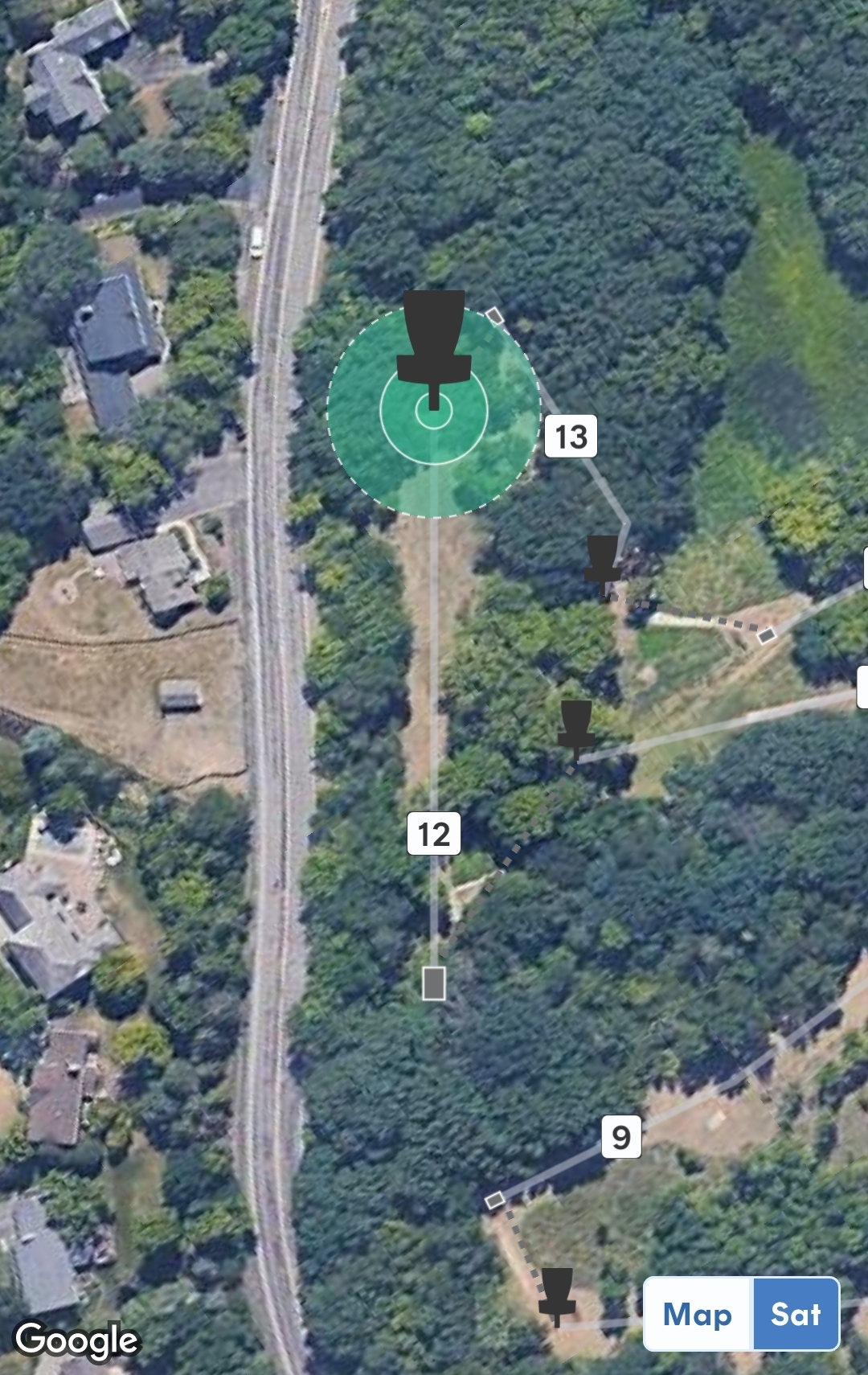Select the Sat satellite view
Screen dimensions: 868x1375
click(796, 1315)
